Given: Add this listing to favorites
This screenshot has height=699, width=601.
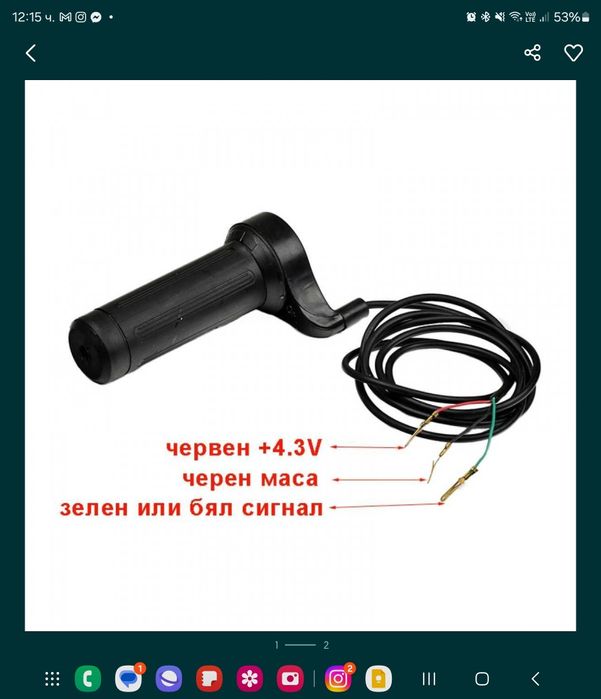Looking at the screenshot, I should pyautogui.click(x=573, y=53).
